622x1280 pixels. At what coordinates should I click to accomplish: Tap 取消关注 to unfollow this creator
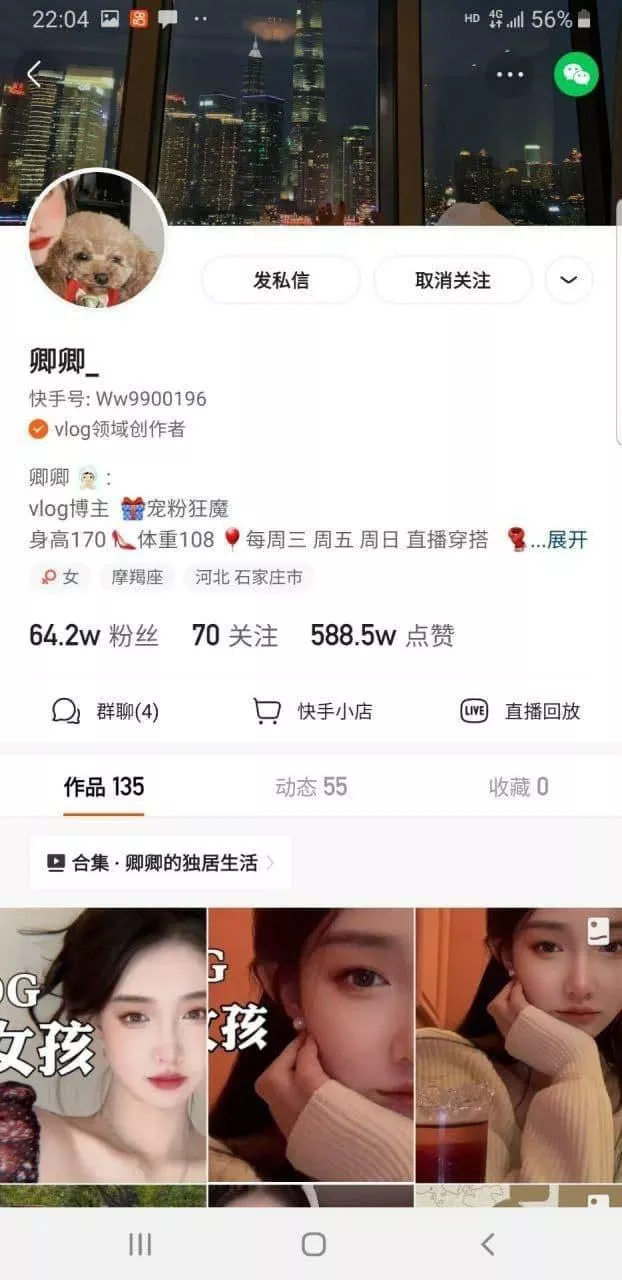(452, 280)
